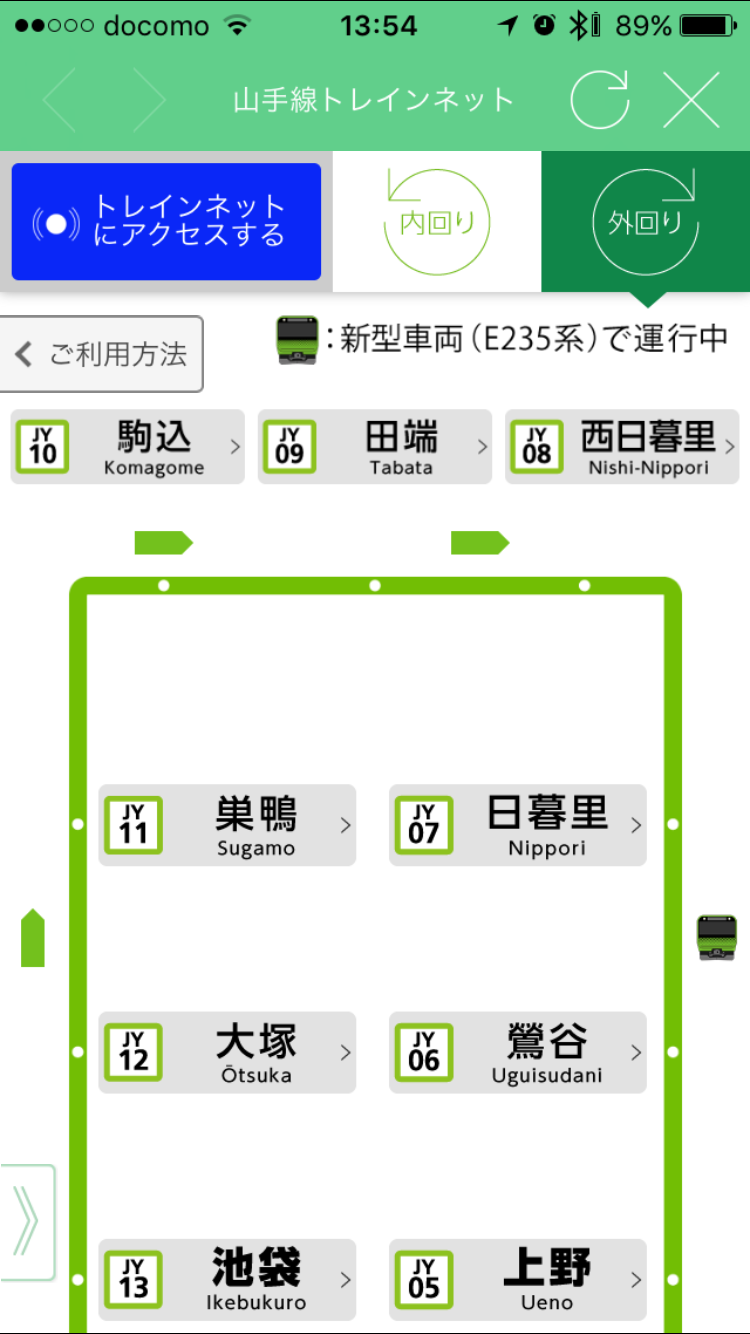Go forward with the right arrow

[148, 99]
